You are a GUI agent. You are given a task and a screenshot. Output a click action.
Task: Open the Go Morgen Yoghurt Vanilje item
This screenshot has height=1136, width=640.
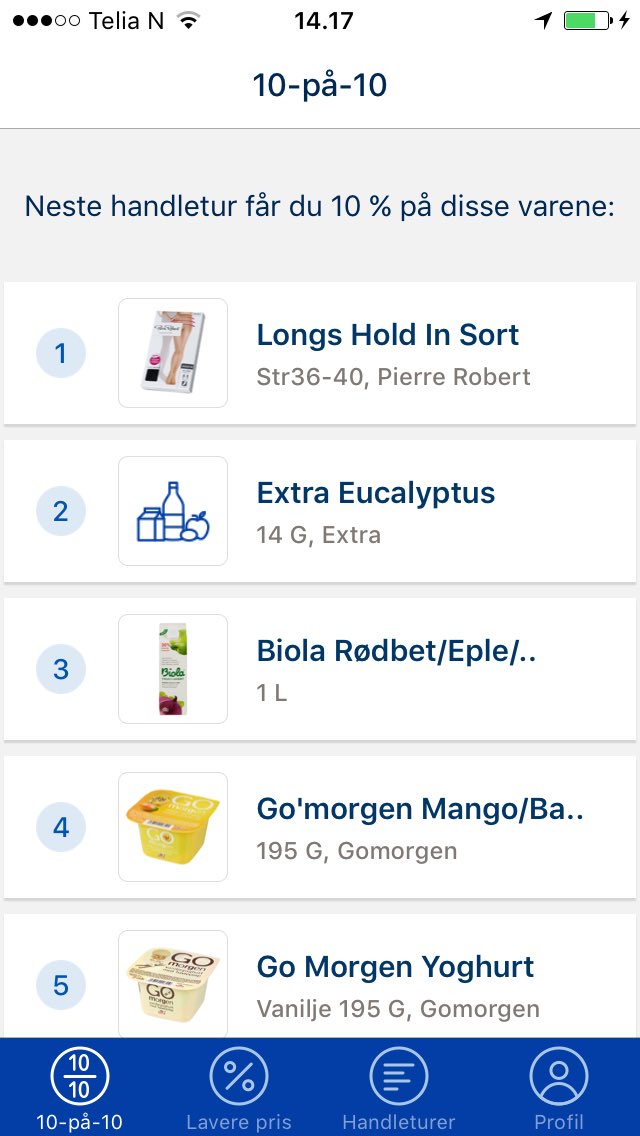320,976
